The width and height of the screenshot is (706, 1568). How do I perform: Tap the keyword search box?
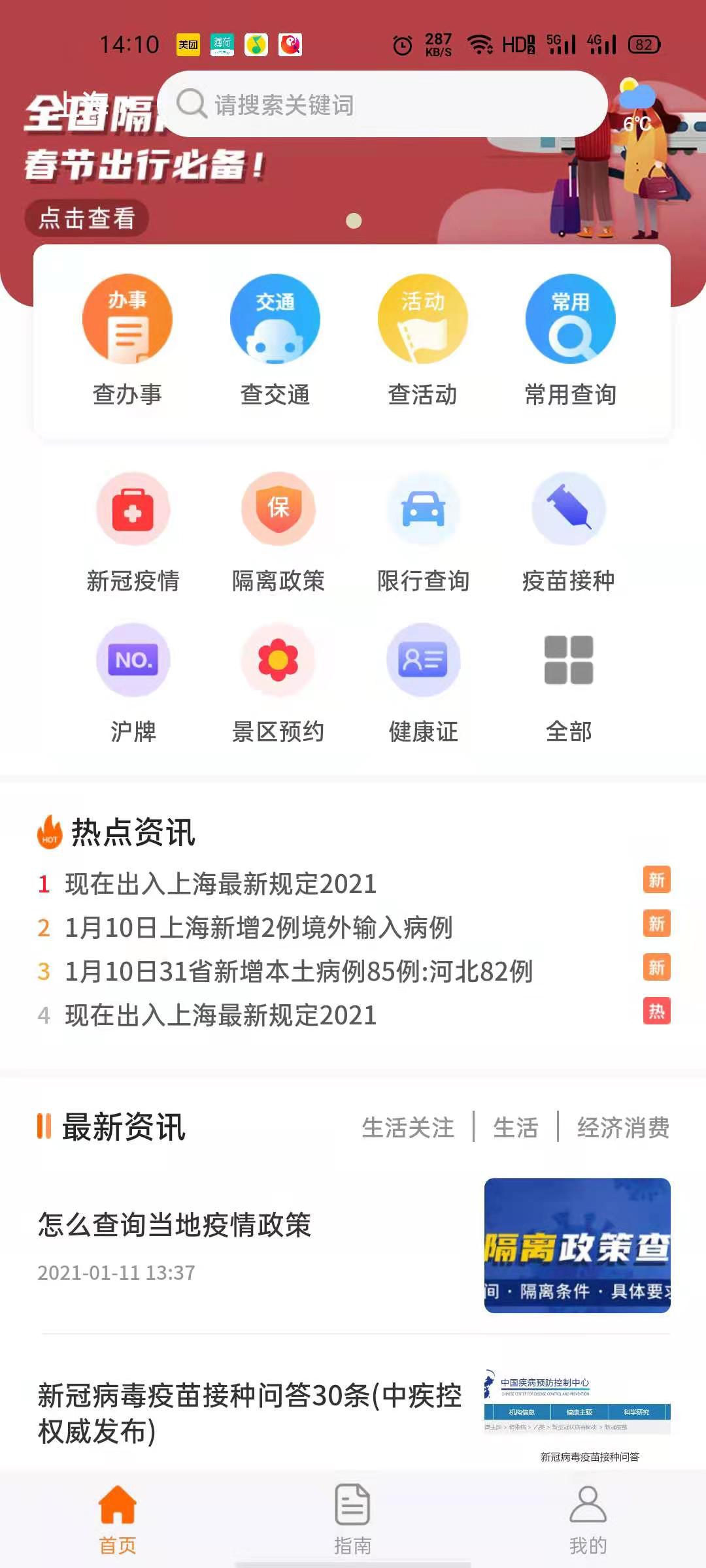(382, 105)
